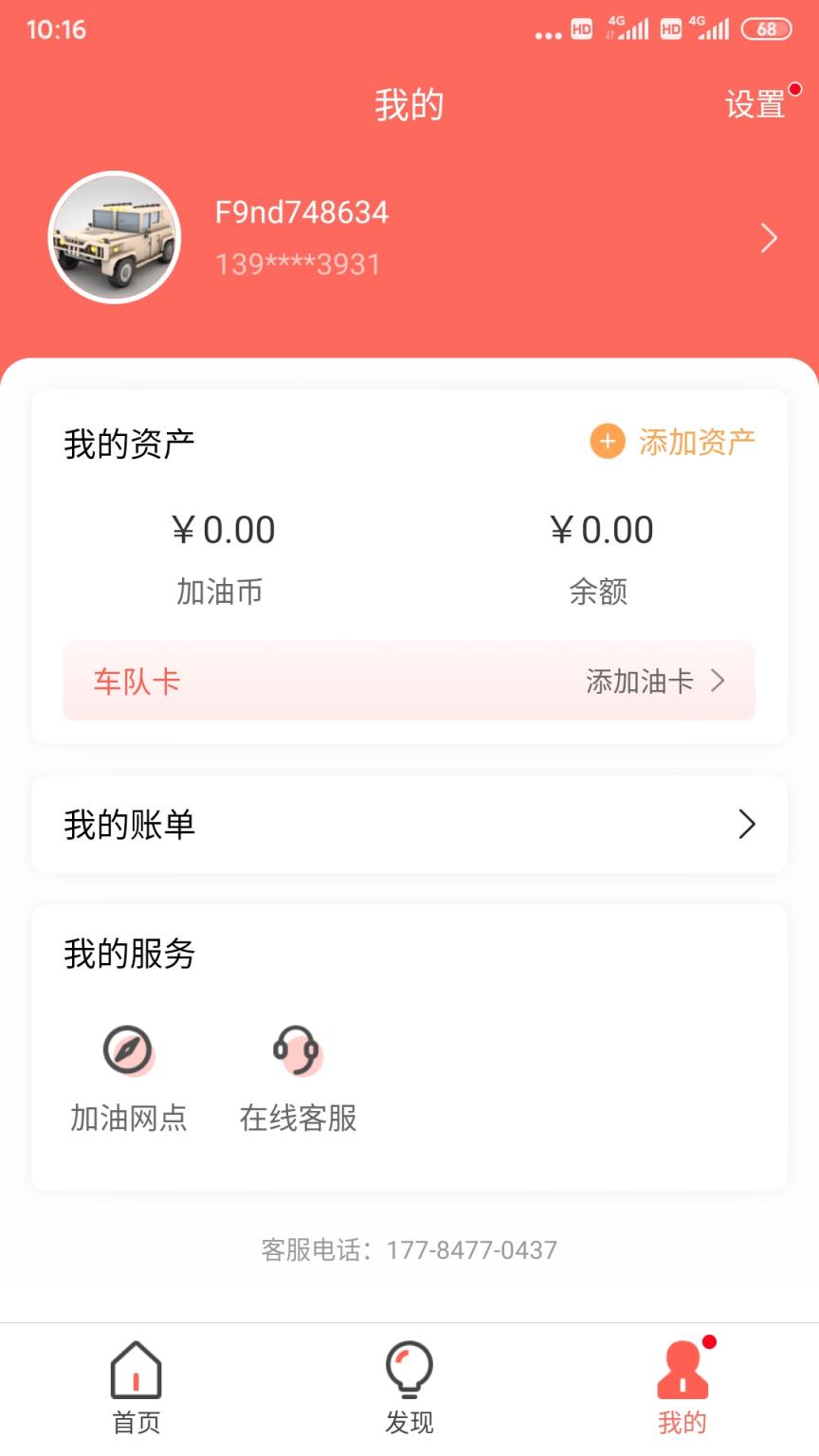Open 设置 with the red notification dot
This screenshot has height=1456, width=819.
tap(754, 104)
